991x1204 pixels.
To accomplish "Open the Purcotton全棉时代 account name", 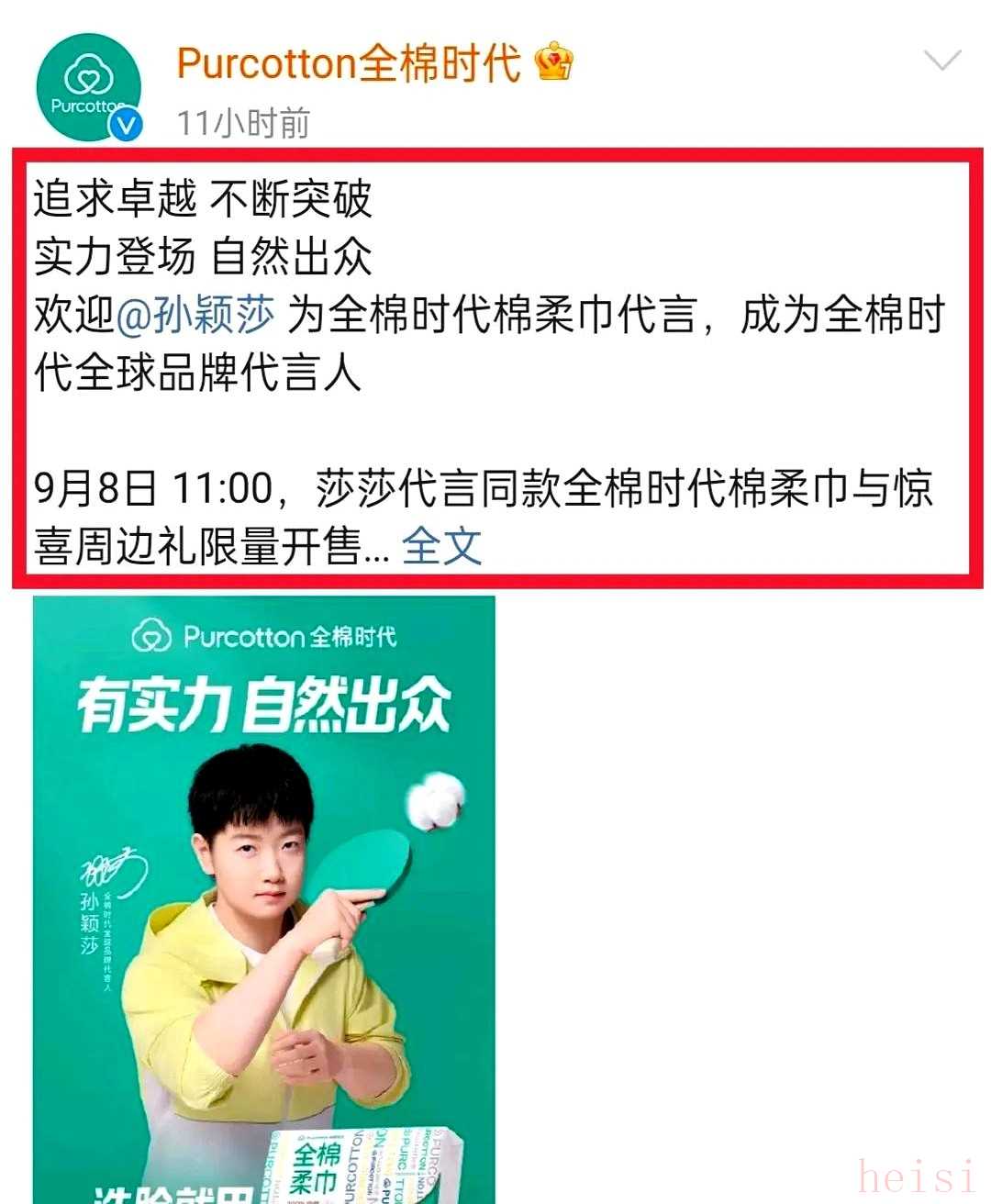I will pos(349,62).
